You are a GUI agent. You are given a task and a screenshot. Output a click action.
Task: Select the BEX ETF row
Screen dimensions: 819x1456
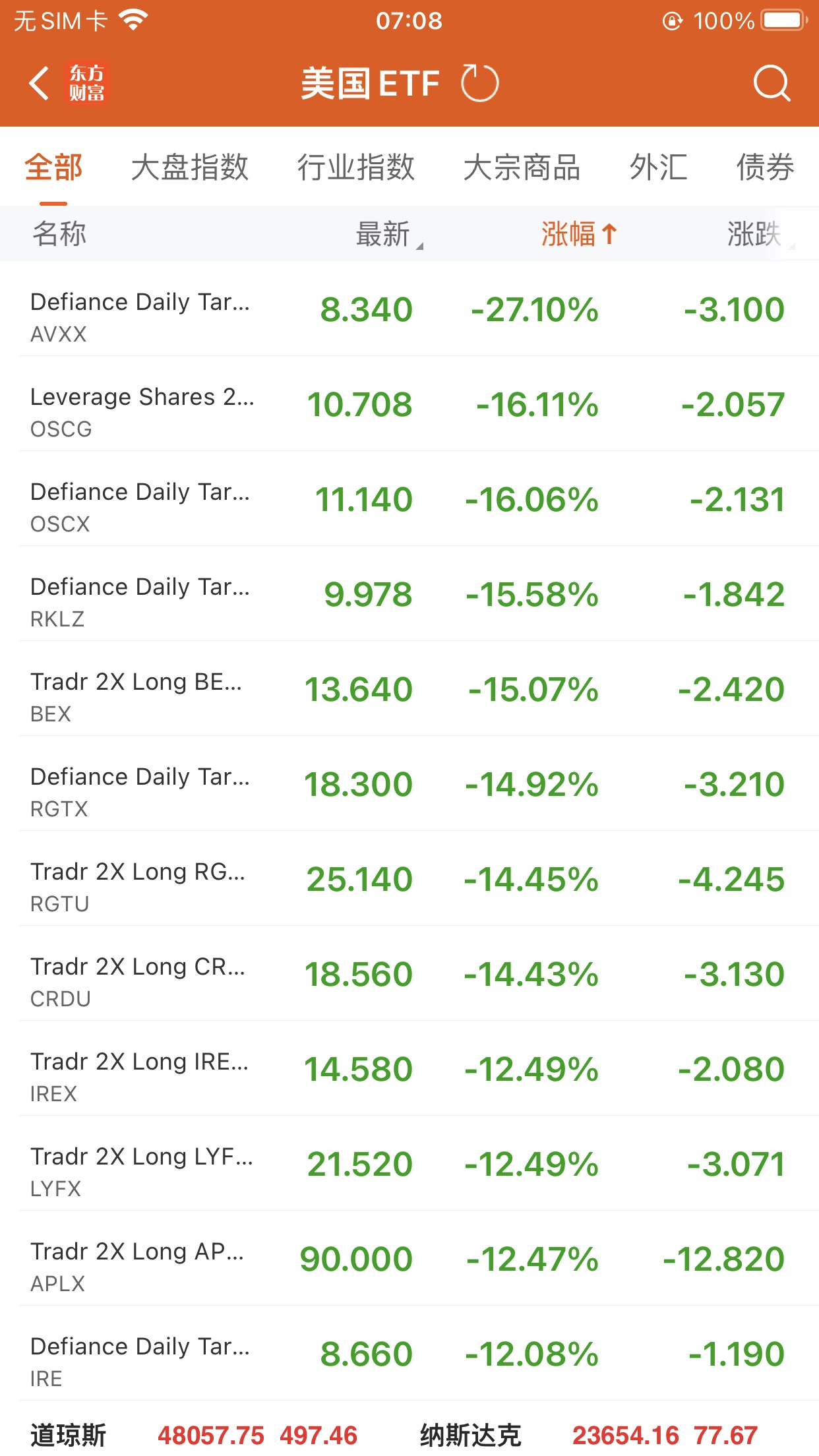(x=409, y=689)
